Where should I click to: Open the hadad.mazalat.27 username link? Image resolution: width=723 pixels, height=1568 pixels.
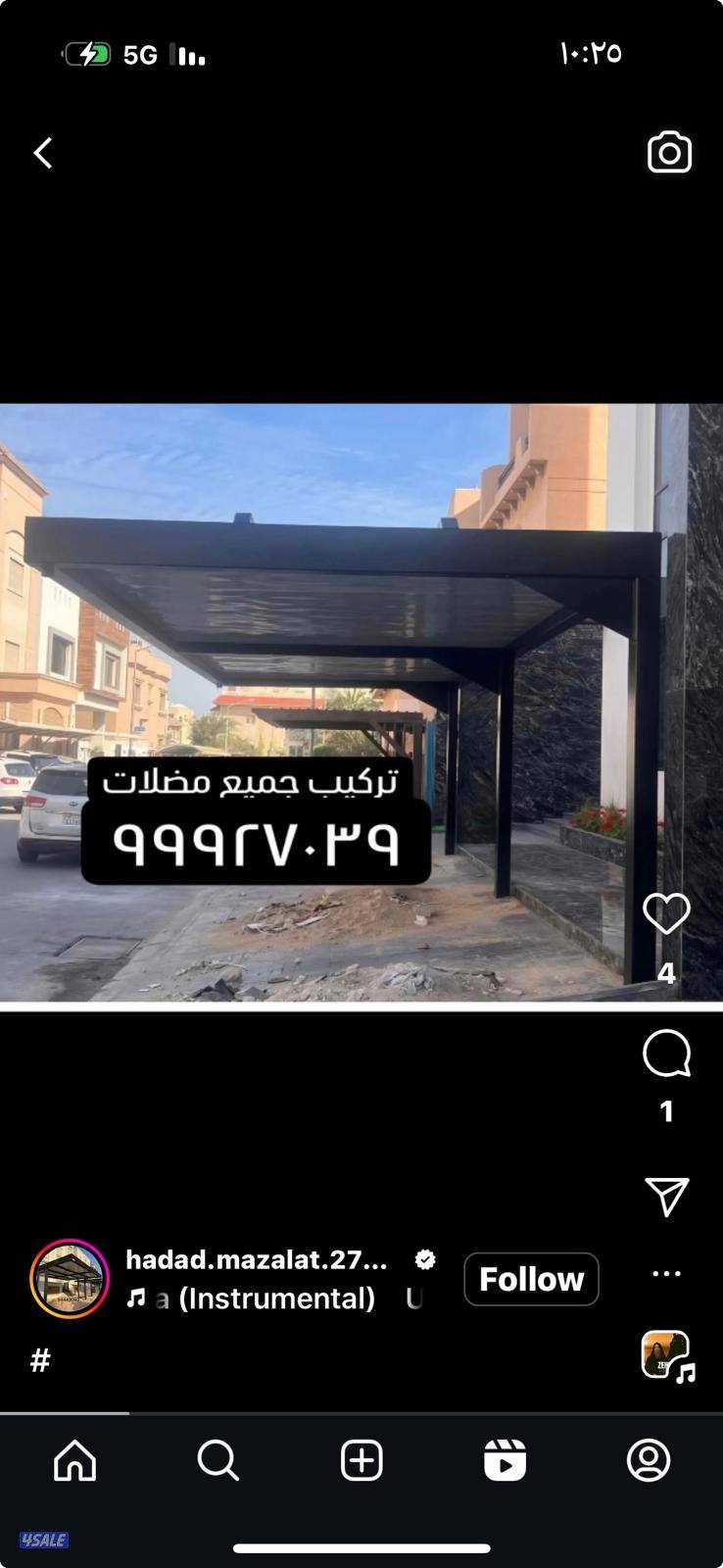click(257, 1260)
